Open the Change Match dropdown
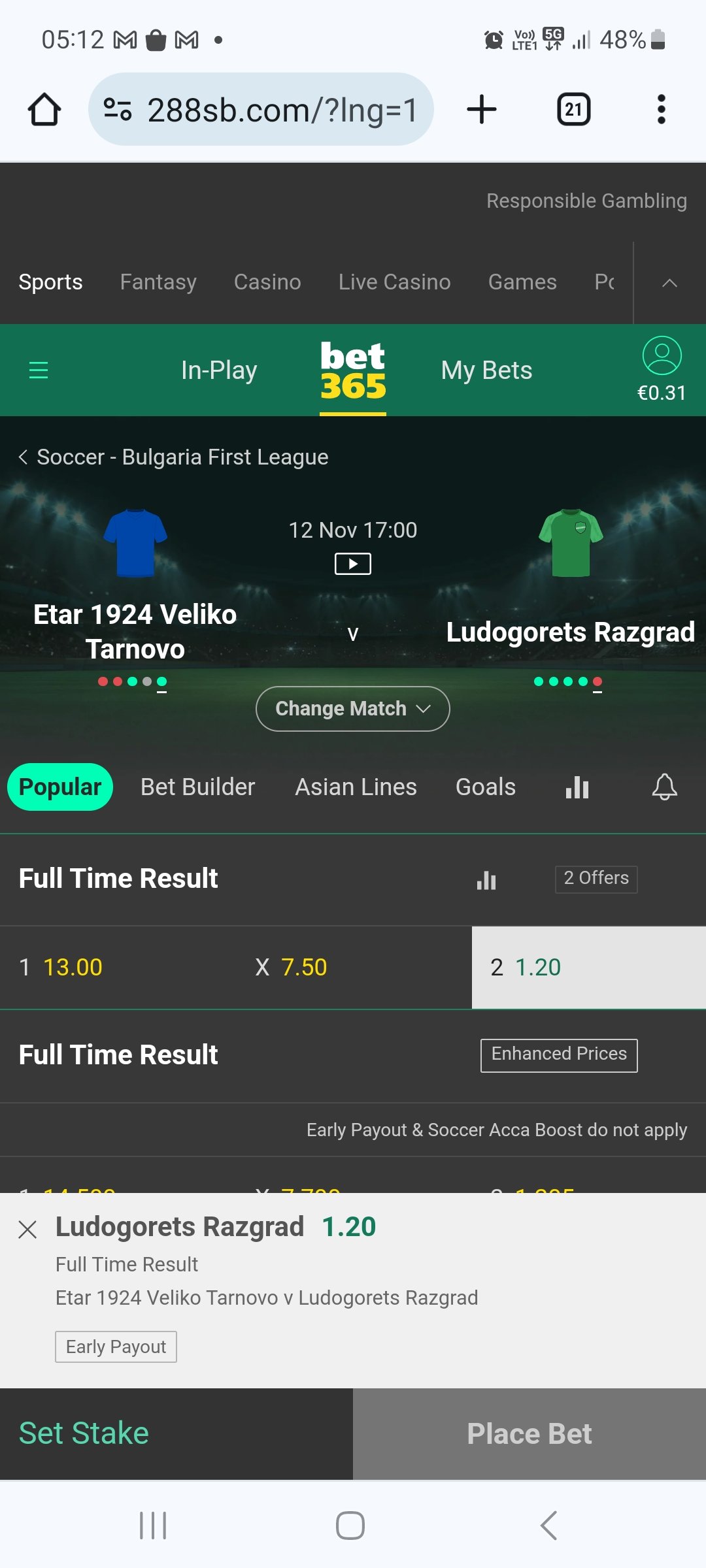This screenshot has width=706, height=1568. coord(352,709)
